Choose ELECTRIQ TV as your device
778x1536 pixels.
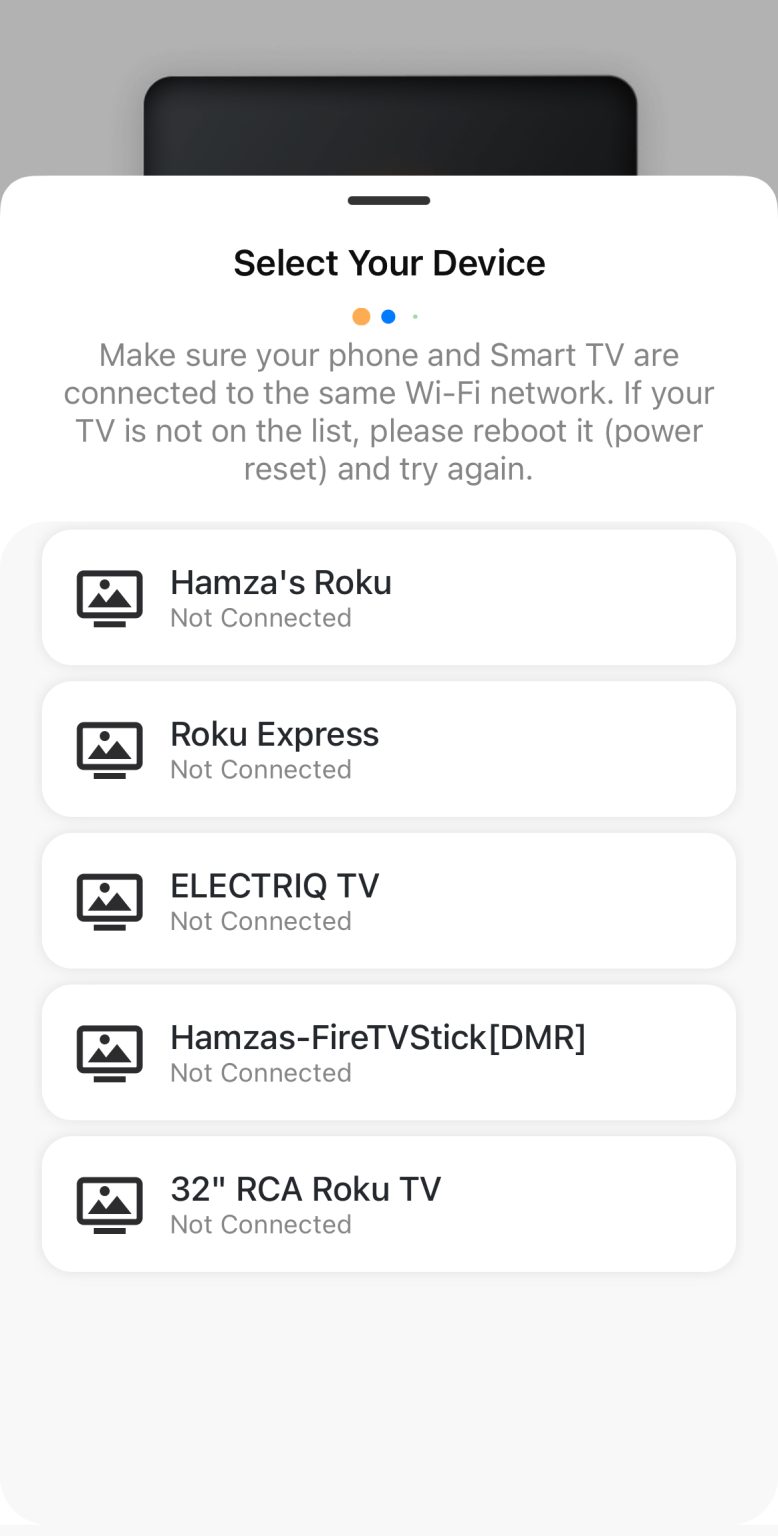(x=388, y=901)
